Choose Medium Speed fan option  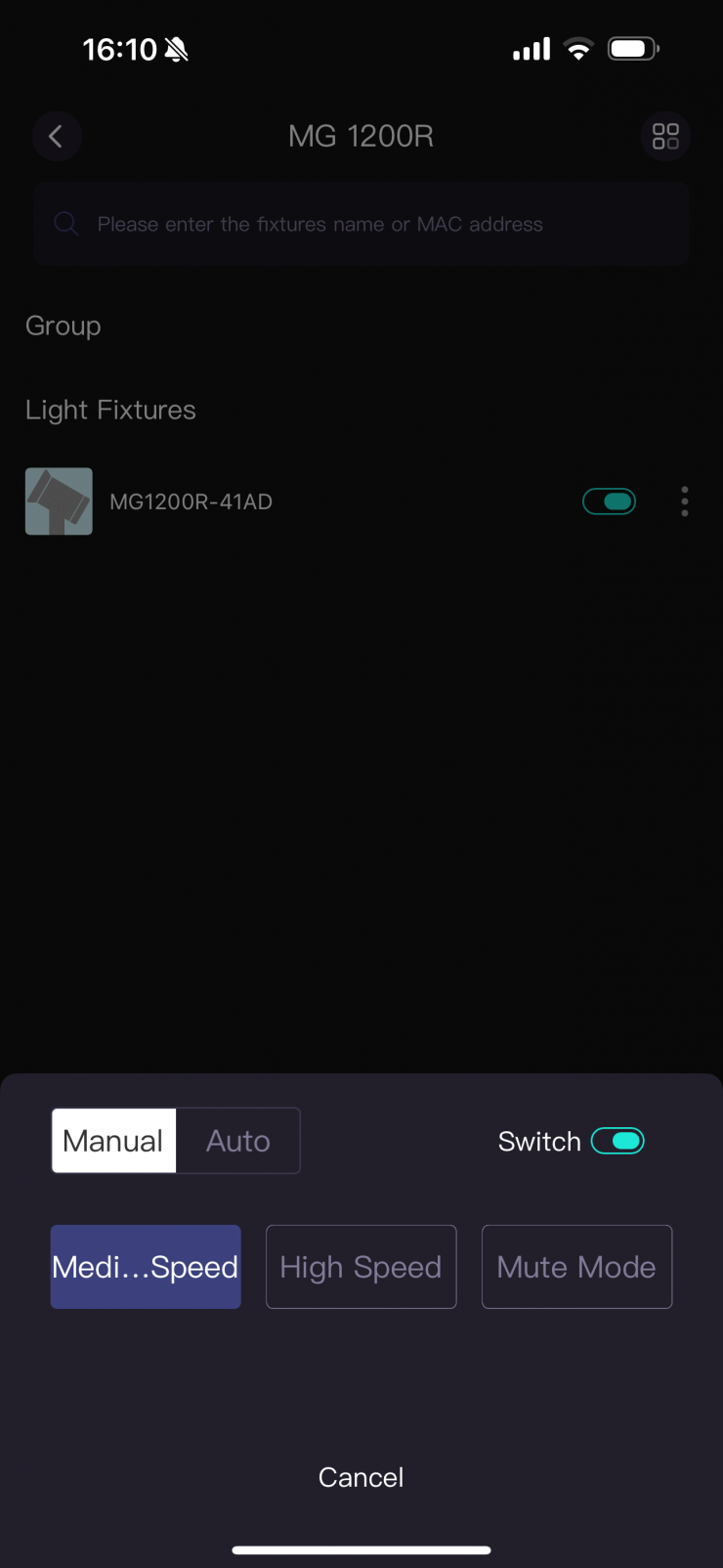point(146,1267)
